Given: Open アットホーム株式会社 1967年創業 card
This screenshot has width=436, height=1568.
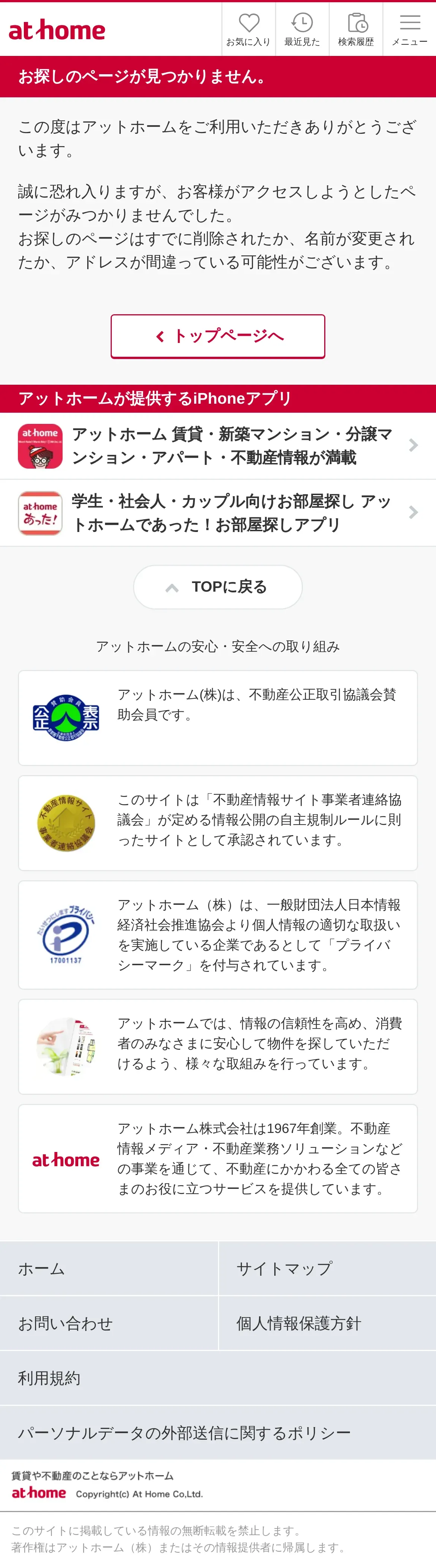Looking at the screenshot, I should click(218, 1158).
